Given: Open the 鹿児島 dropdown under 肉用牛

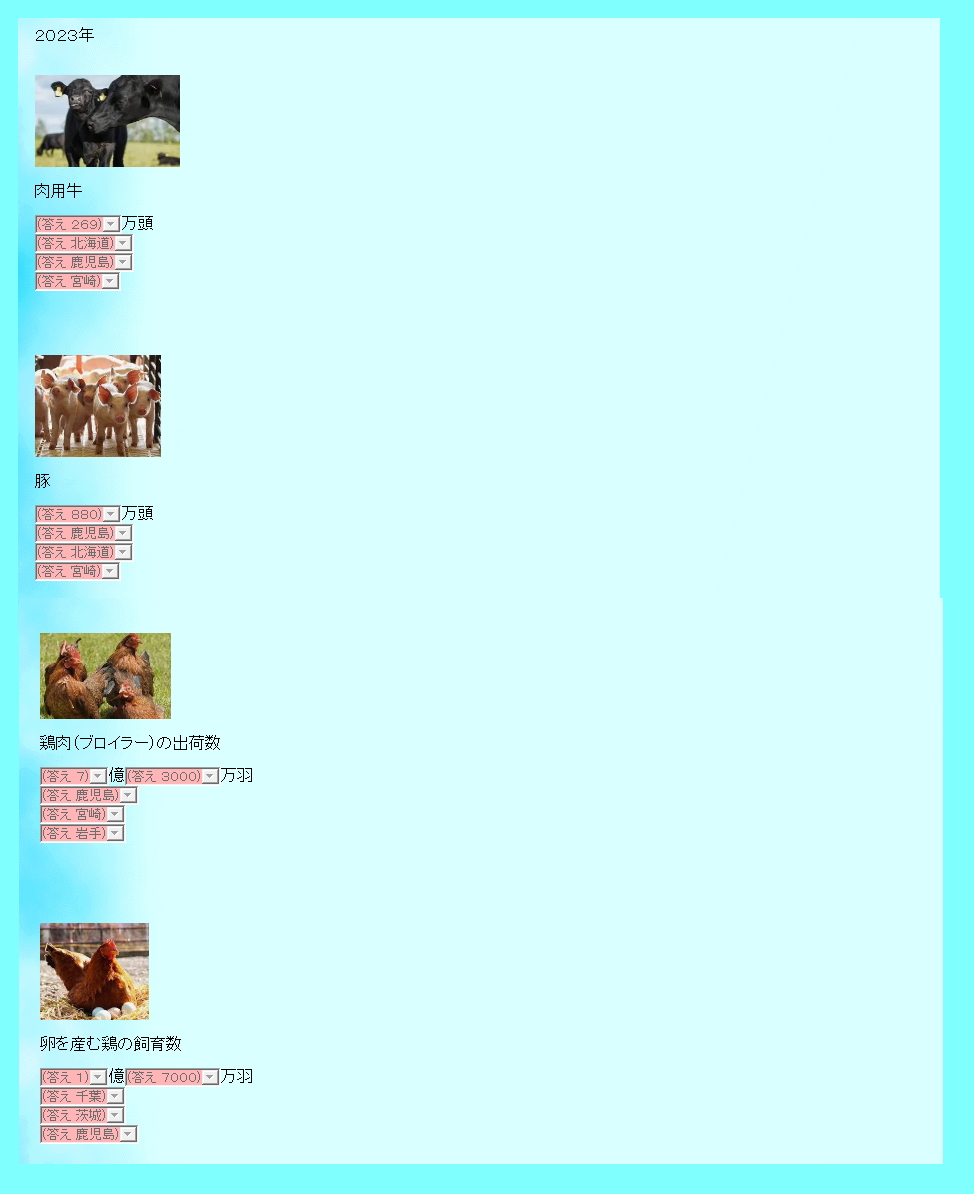Looking at the screenshot, I should (83, 262).
